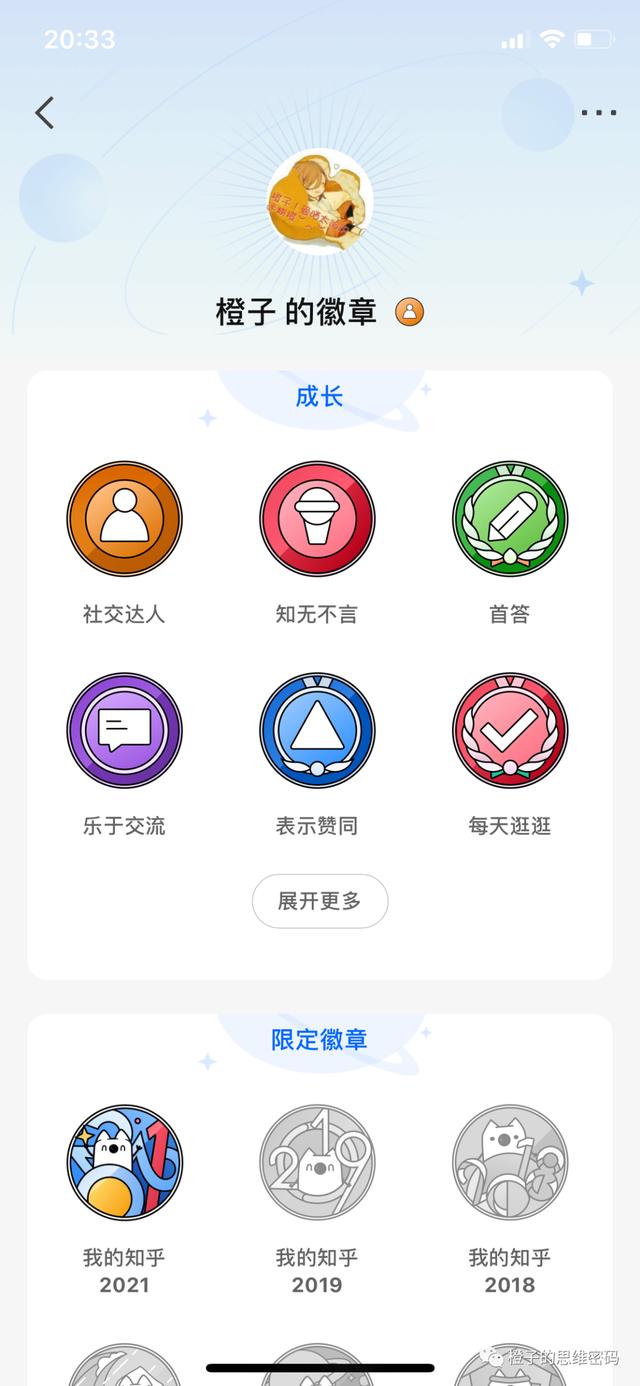Image resolution: width=640 pixels, height=1386 pixels.
Task: Select the 首答 badge
Action: (510, 519)
